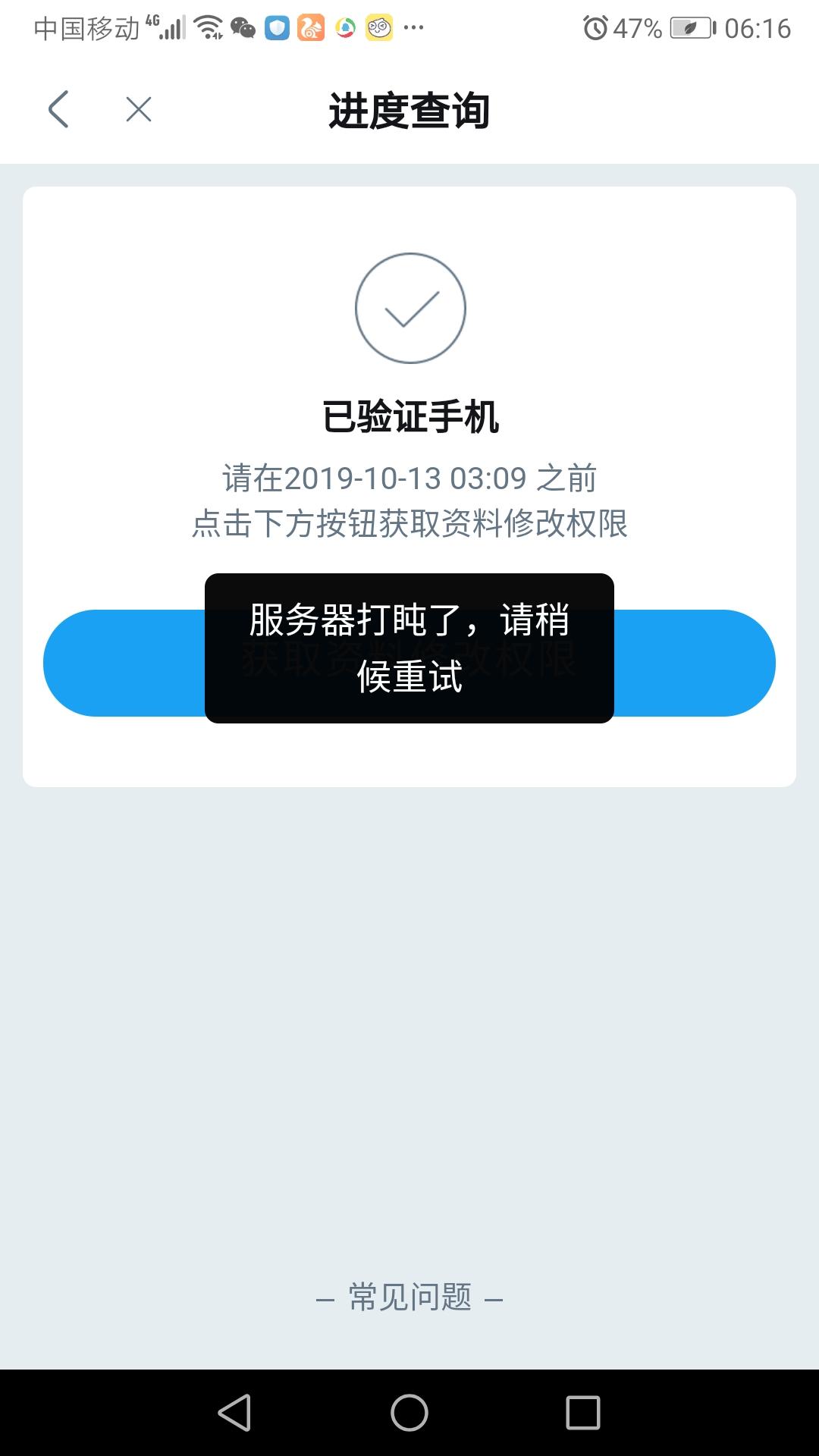Image resolution: width=819 pixels, height=1456 pixels.
Task: Close the 进度查询 page with the X
Action: pyautogui.click(x=139, y=109)
